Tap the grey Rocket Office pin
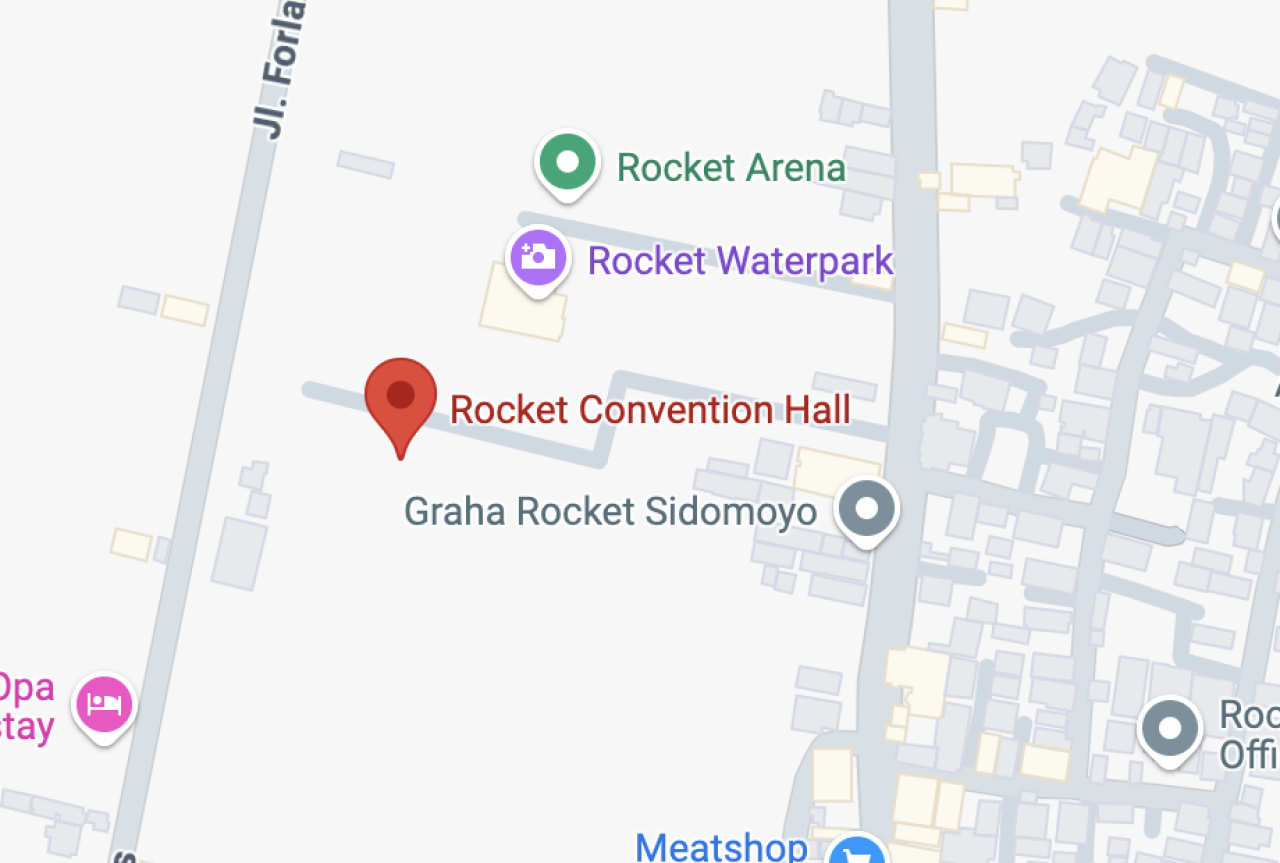The image size is (1280, 863). [1170, 728]
